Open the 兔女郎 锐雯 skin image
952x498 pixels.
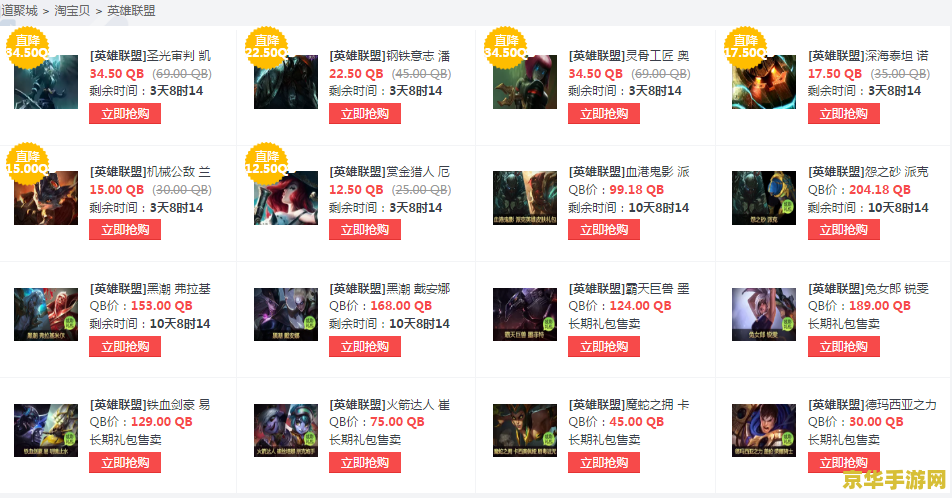pos(764,314)
